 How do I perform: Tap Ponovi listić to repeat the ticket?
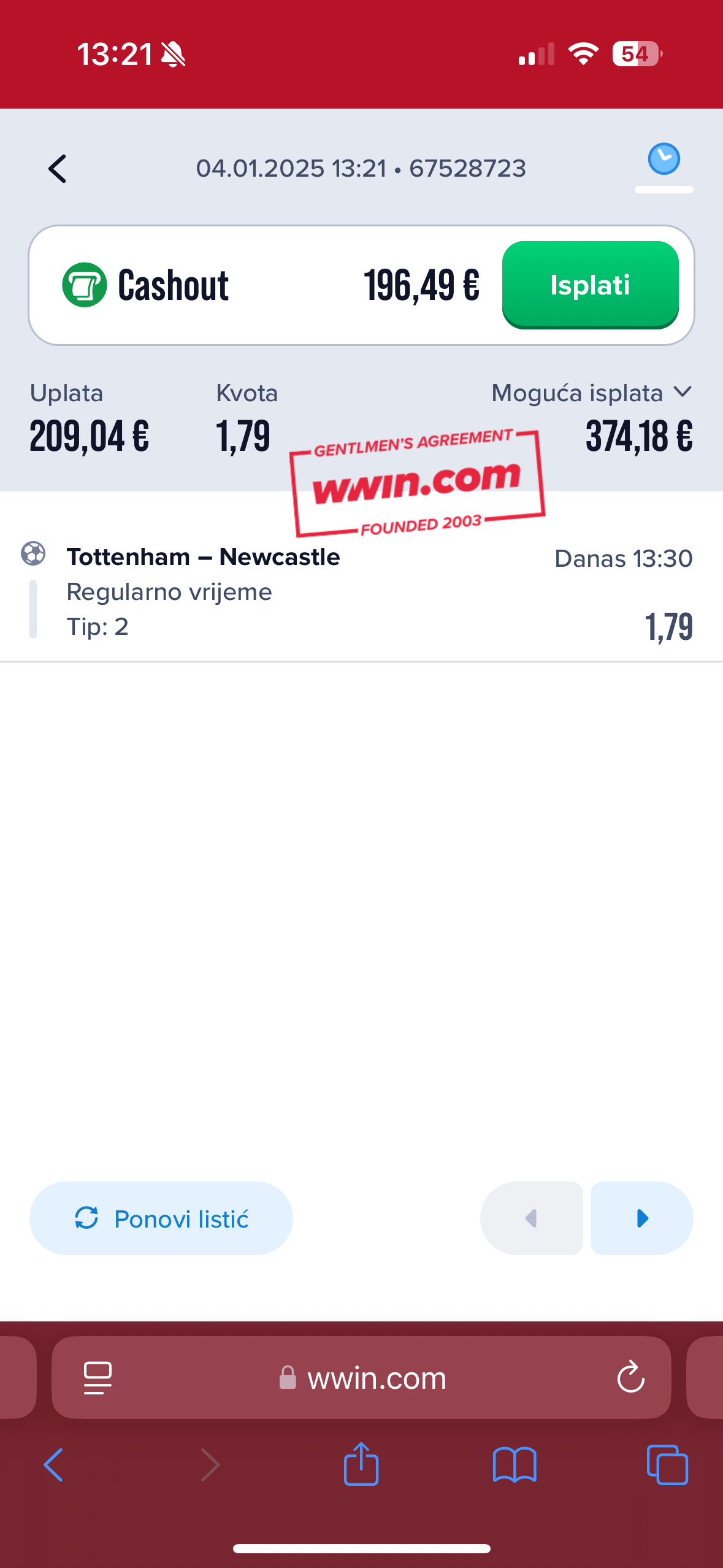click(x=161, y=1218)
